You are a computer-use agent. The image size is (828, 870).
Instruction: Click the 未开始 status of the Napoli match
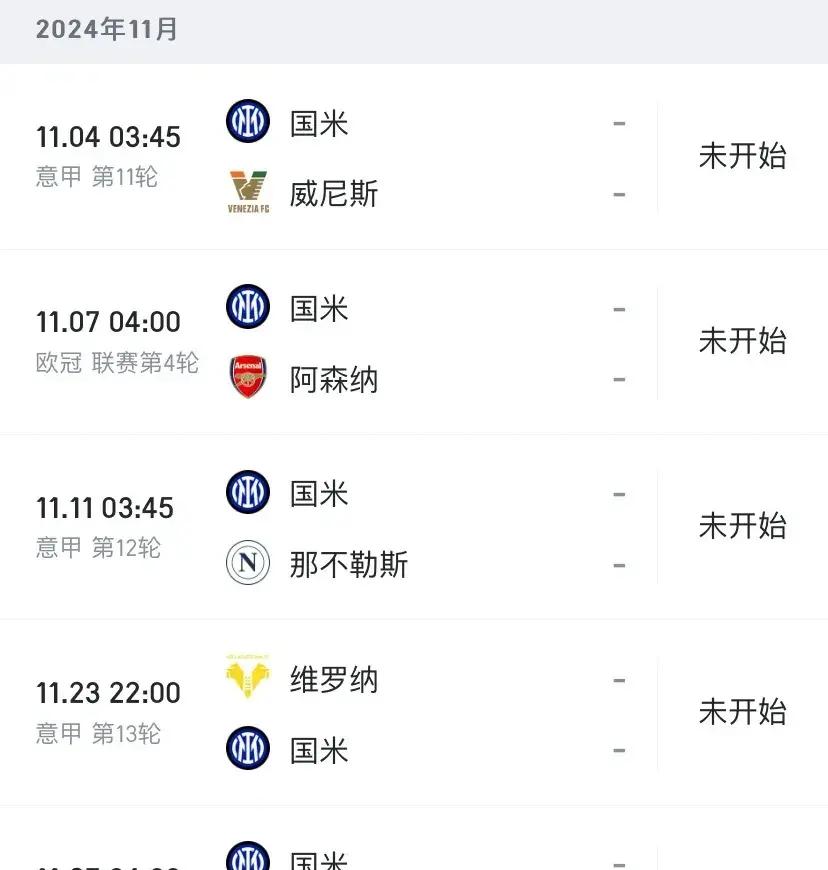point(743,527)
